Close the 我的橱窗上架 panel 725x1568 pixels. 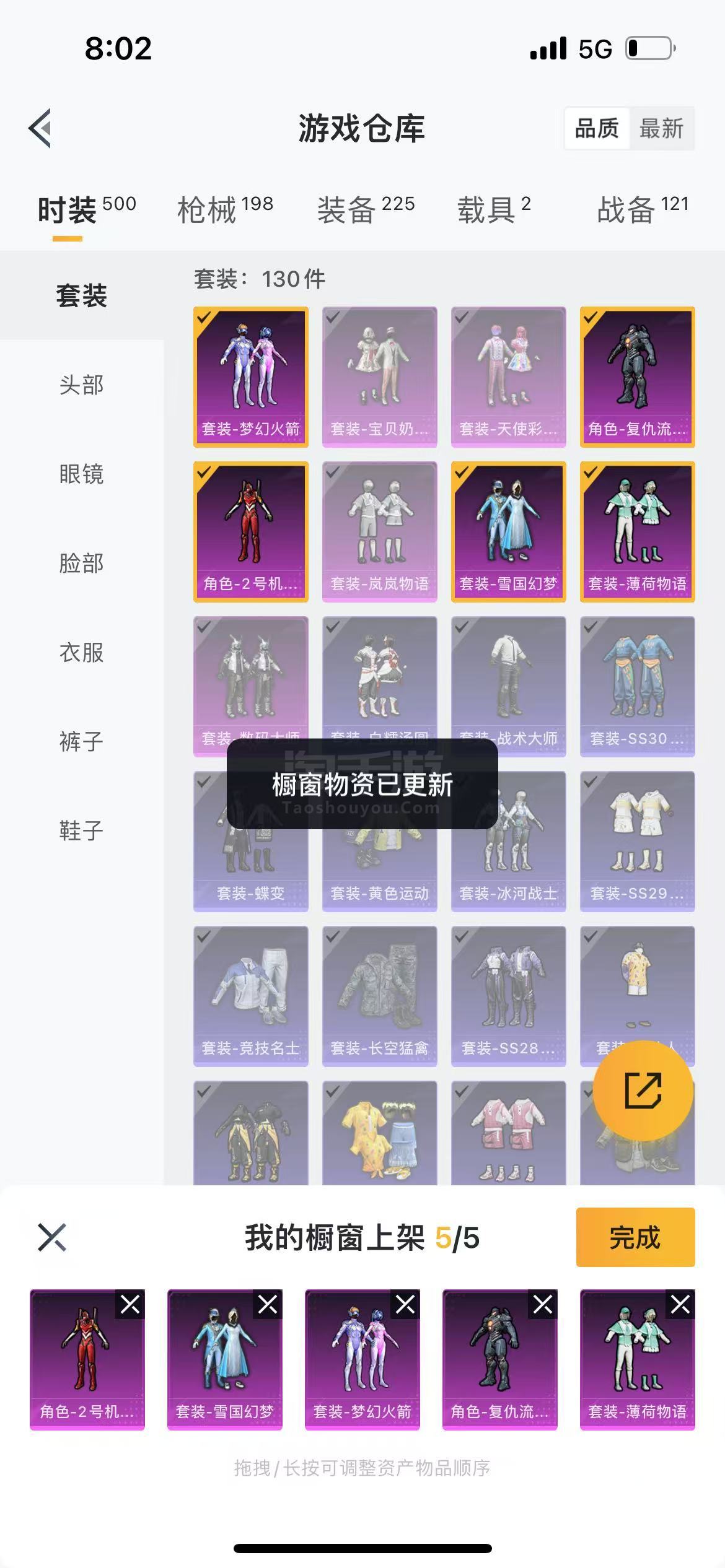pyautogui.click(x=52, y=1237)
